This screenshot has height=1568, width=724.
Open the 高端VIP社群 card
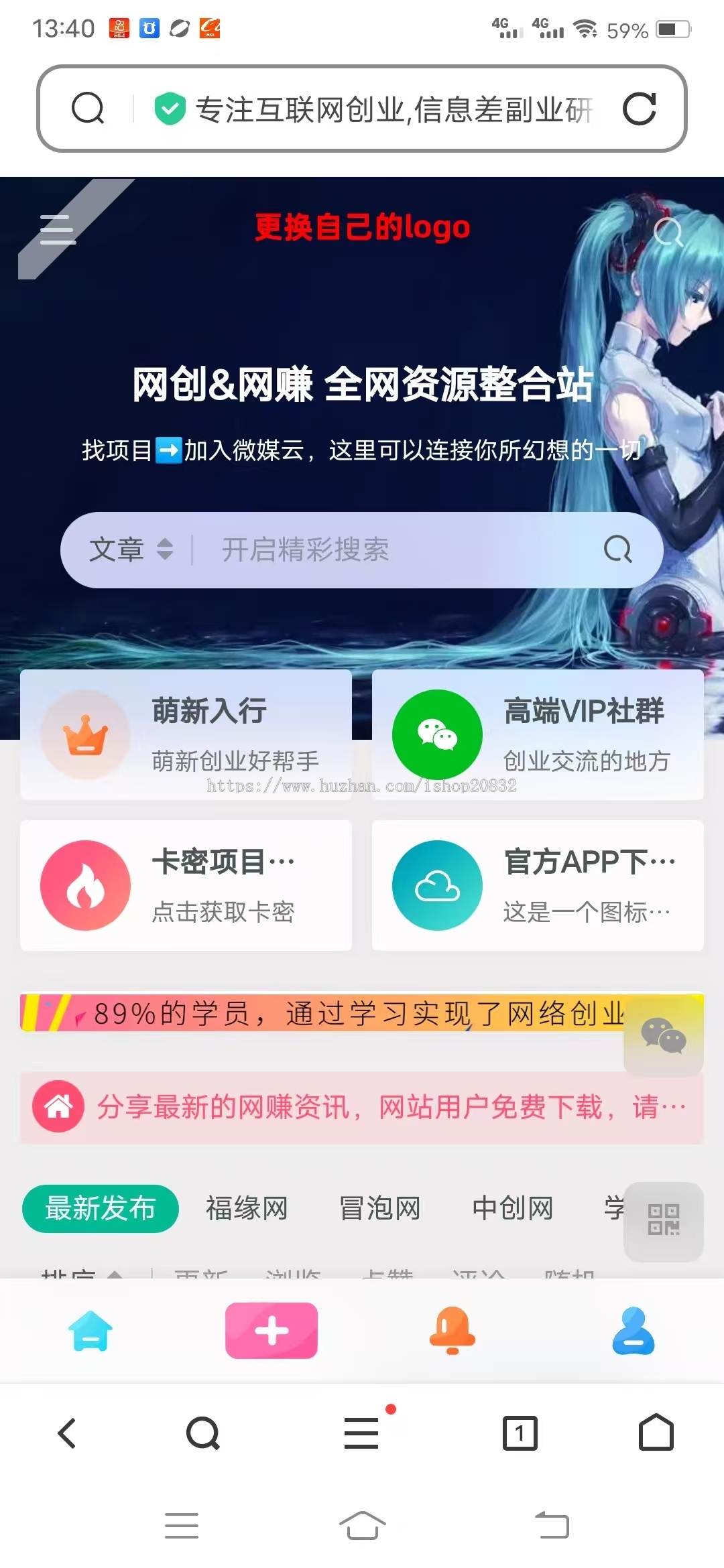538,734
